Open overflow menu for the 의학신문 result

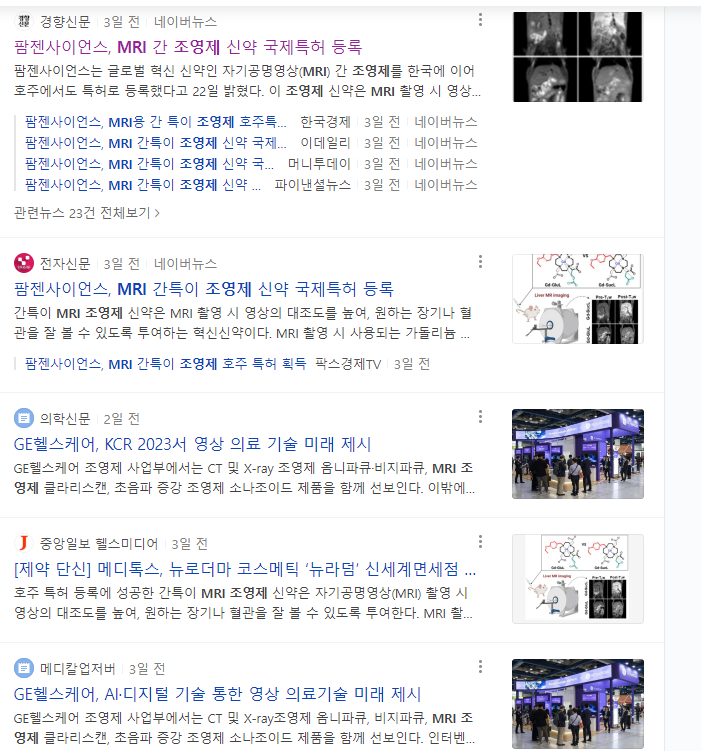click(x=481, y=417)
